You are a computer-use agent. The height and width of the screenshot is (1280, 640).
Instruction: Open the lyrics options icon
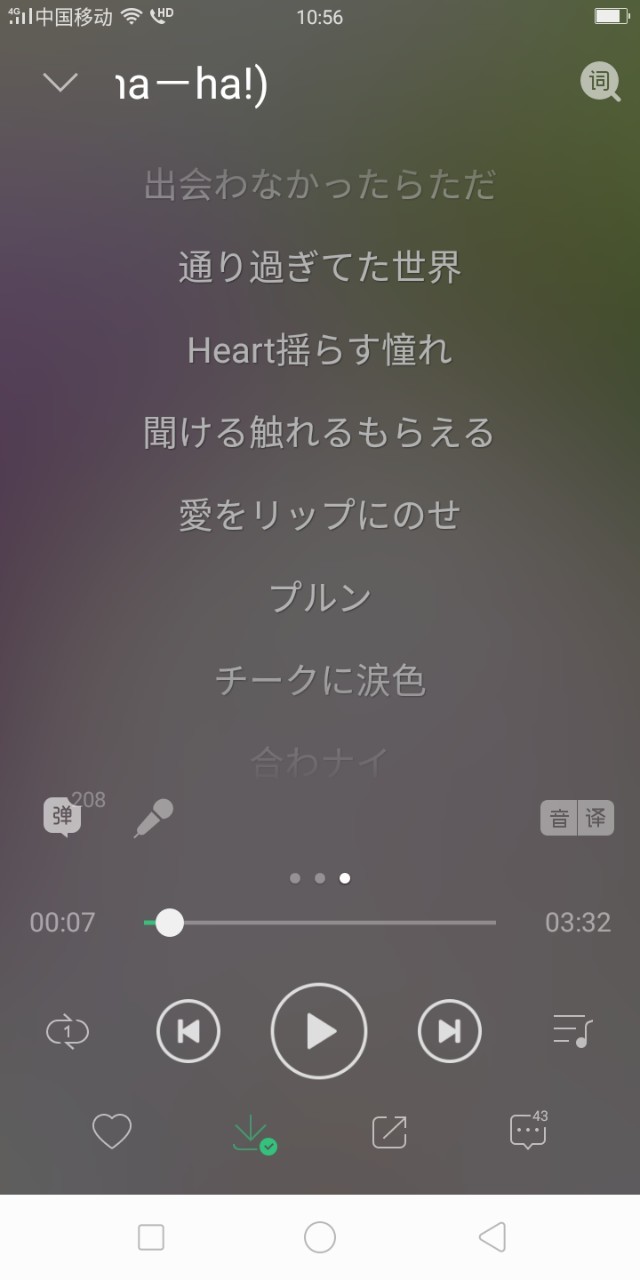(x=600, y=82)
